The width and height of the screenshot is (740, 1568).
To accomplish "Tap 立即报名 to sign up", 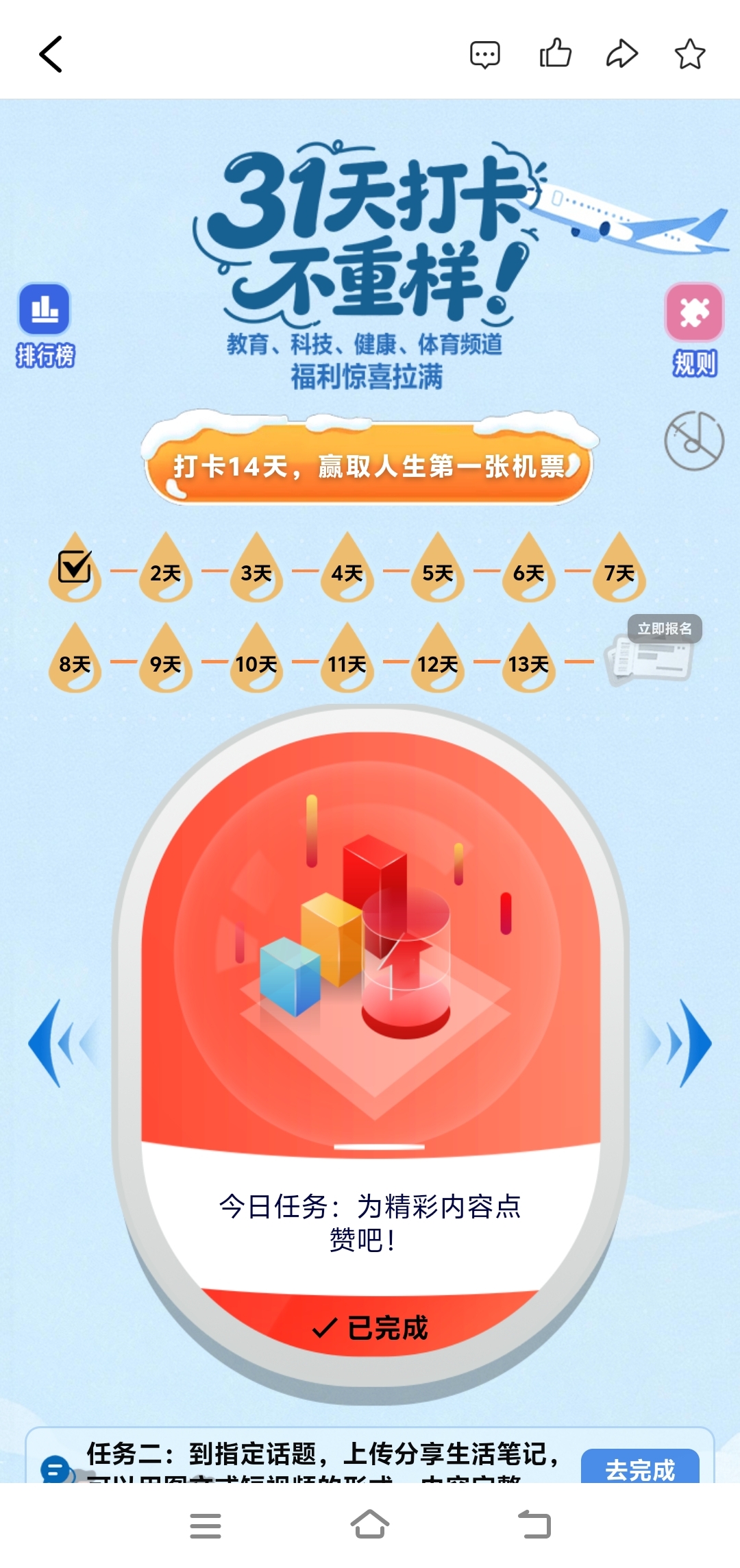I will [x=664, y=628].
